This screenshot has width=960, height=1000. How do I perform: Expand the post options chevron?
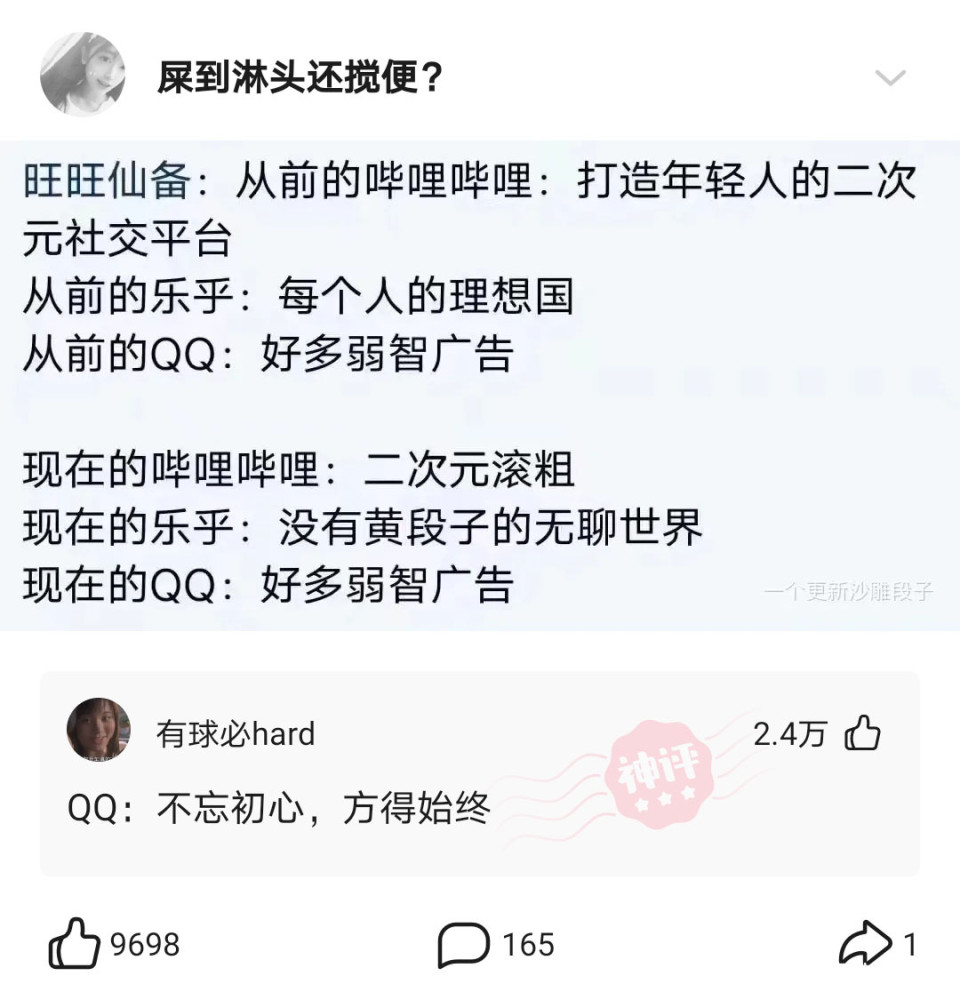pyautogui.click(x=889, y=77)
